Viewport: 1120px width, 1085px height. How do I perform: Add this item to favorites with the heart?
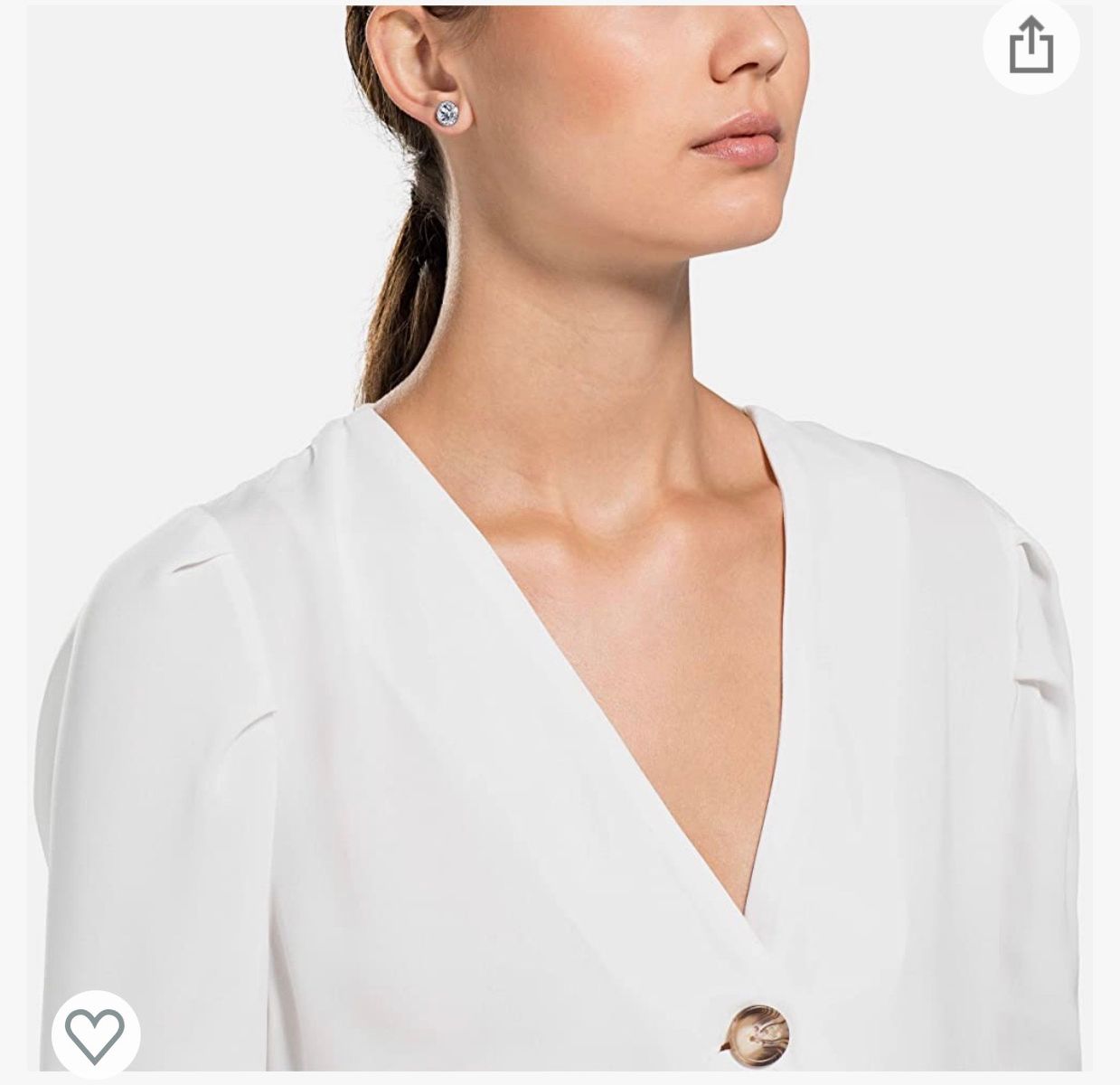95,1034
